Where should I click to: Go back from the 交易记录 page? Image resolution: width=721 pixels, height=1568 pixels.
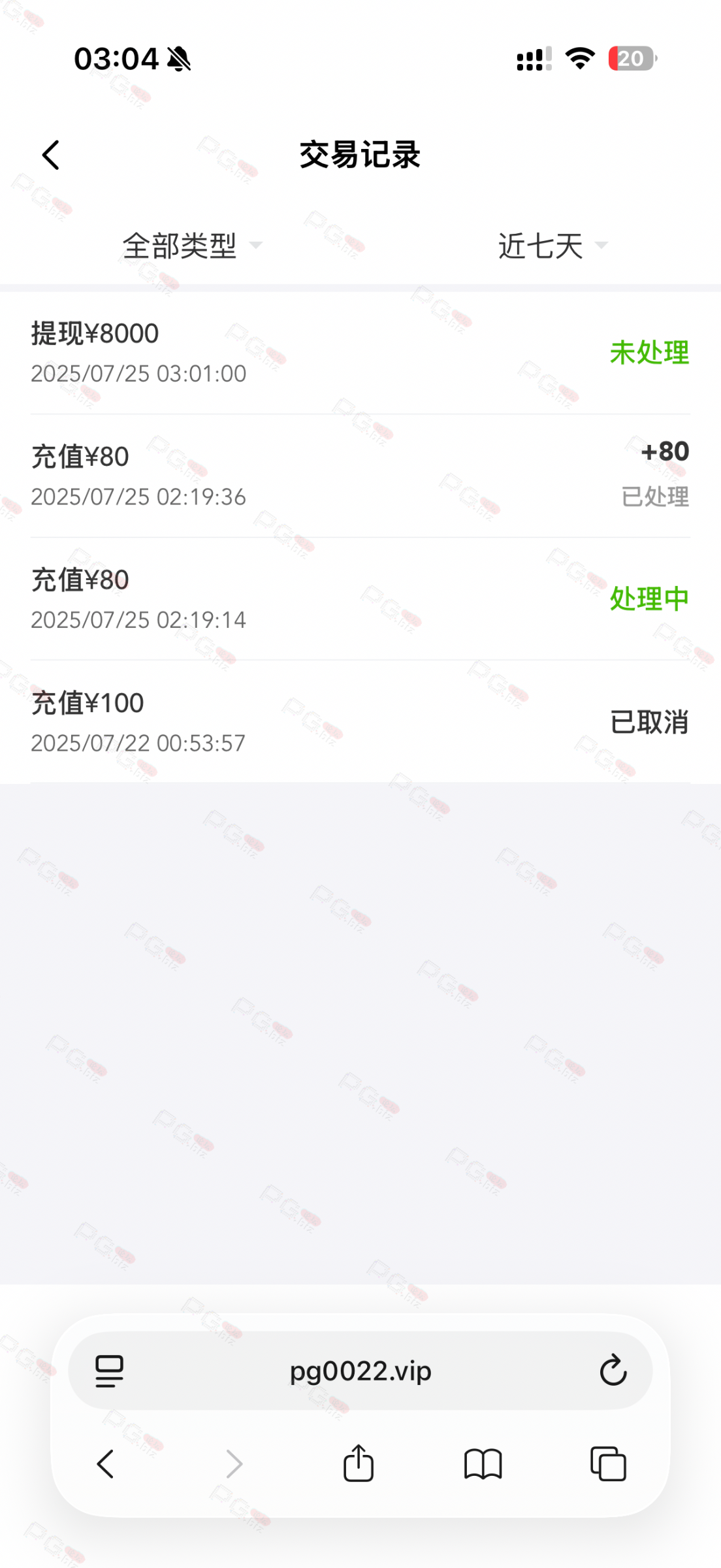tap(51, 155)
